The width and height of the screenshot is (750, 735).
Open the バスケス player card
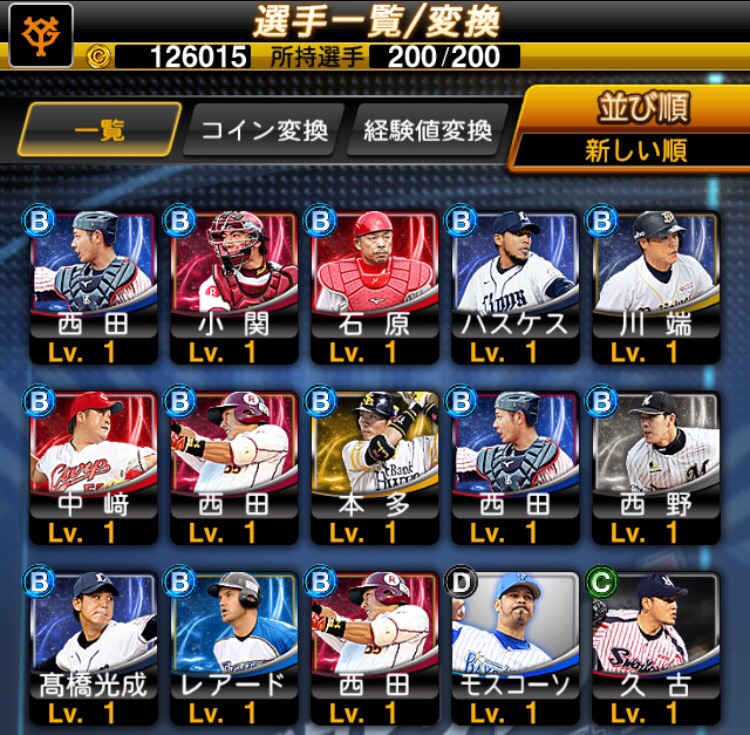(516, 285)
